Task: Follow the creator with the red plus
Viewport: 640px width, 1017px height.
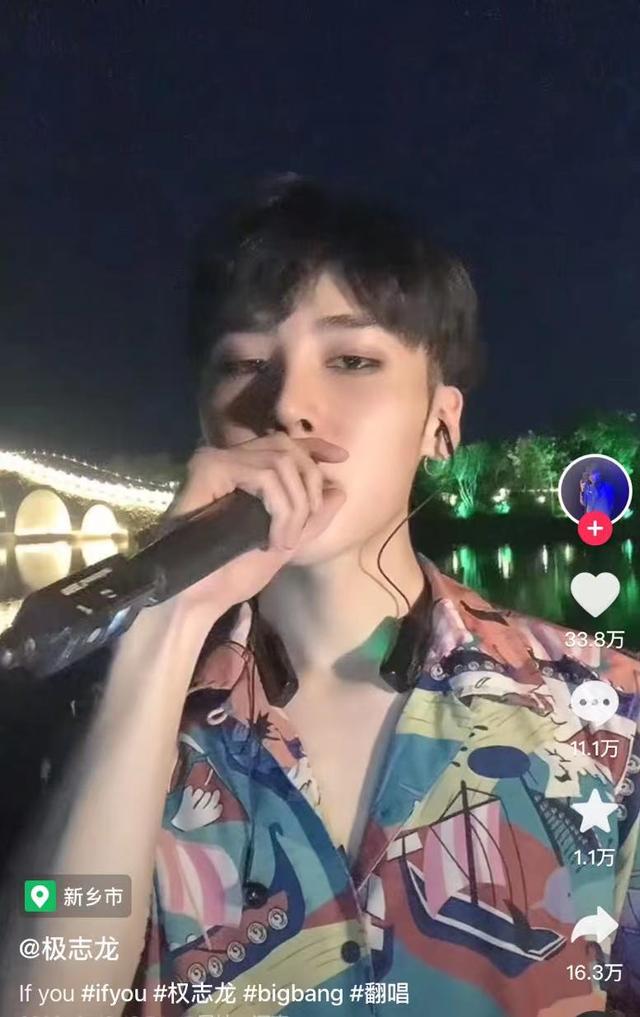Action: [595, 528]
